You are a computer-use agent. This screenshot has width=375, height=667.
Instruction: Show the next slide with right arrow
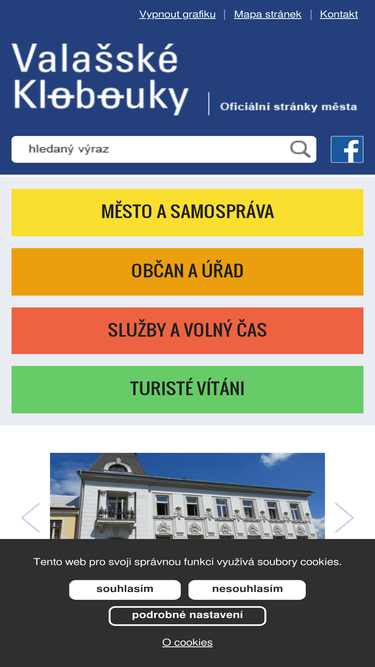tap(344, 518)
